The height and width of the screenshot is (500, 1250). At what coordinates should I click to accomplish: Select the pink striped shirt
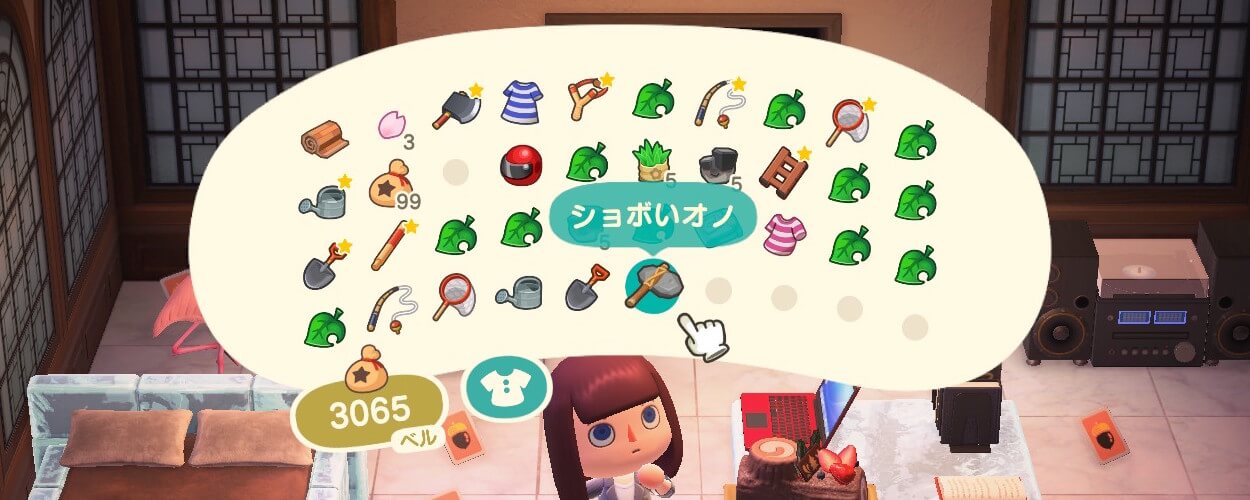pyautogui.click(x=783, y=234)
